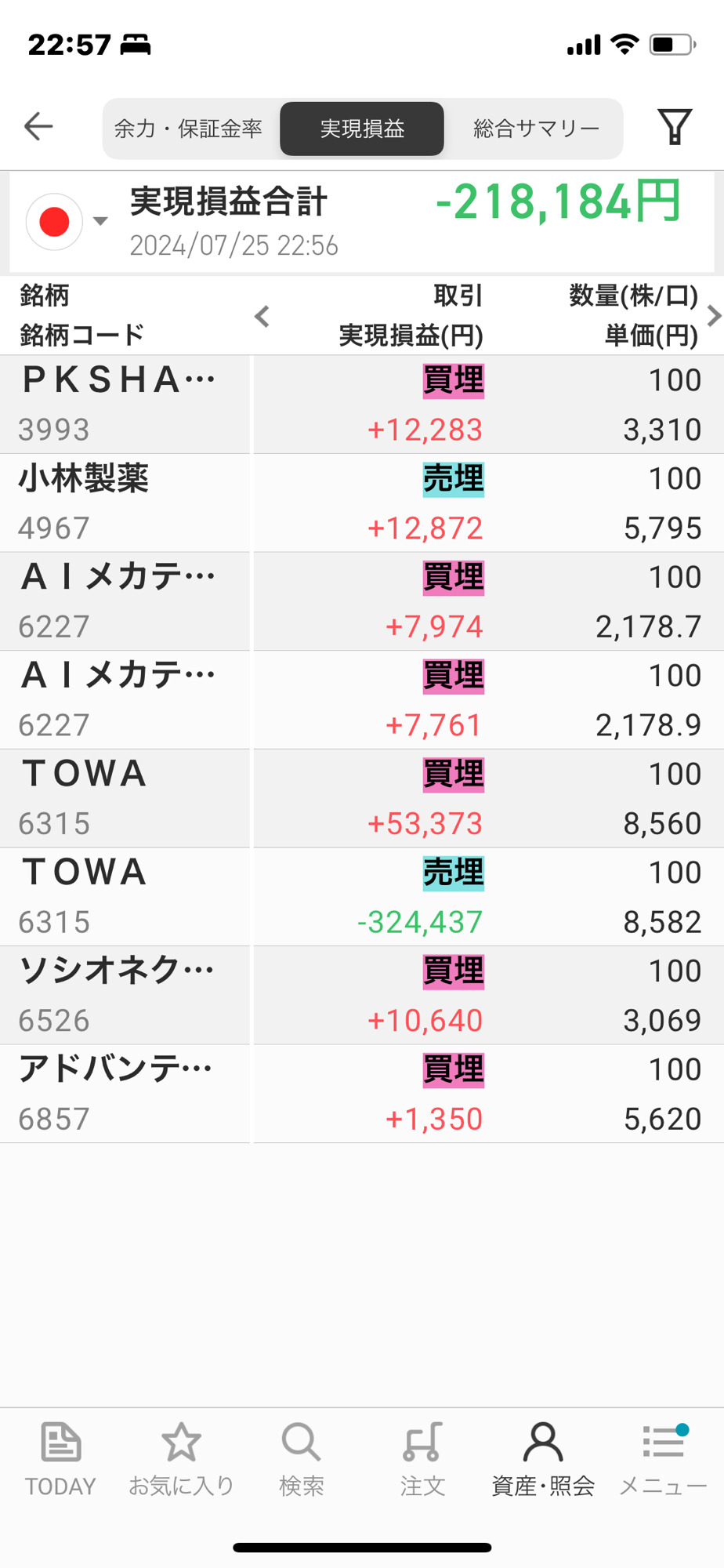Image resolution: width=724 pixels, height=1568 pixels.
Task: Open the メニュー menu tab
Action: (663, 1459)
